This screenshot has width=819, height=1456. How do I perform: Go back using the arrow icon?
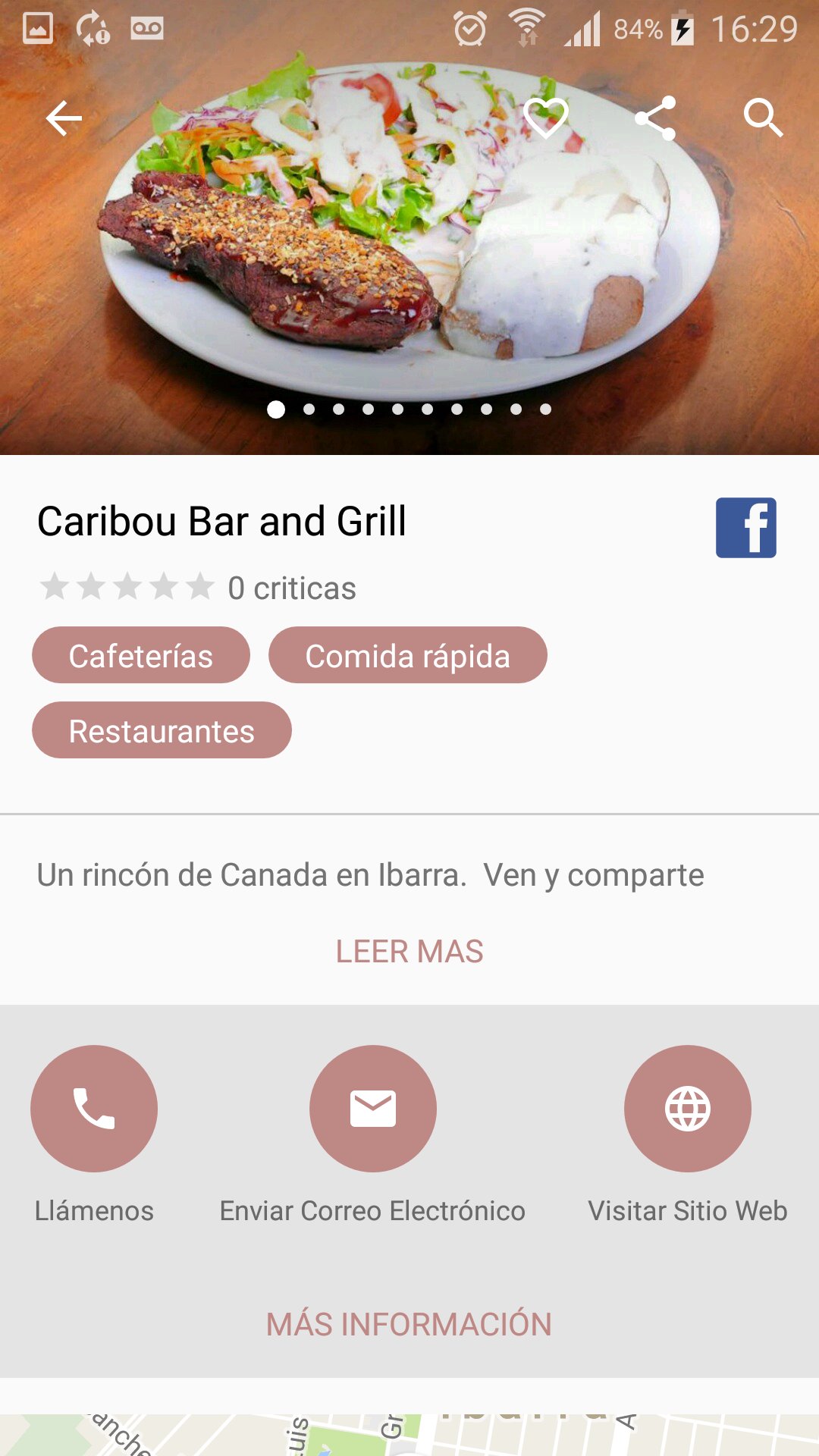click(64, 118)
